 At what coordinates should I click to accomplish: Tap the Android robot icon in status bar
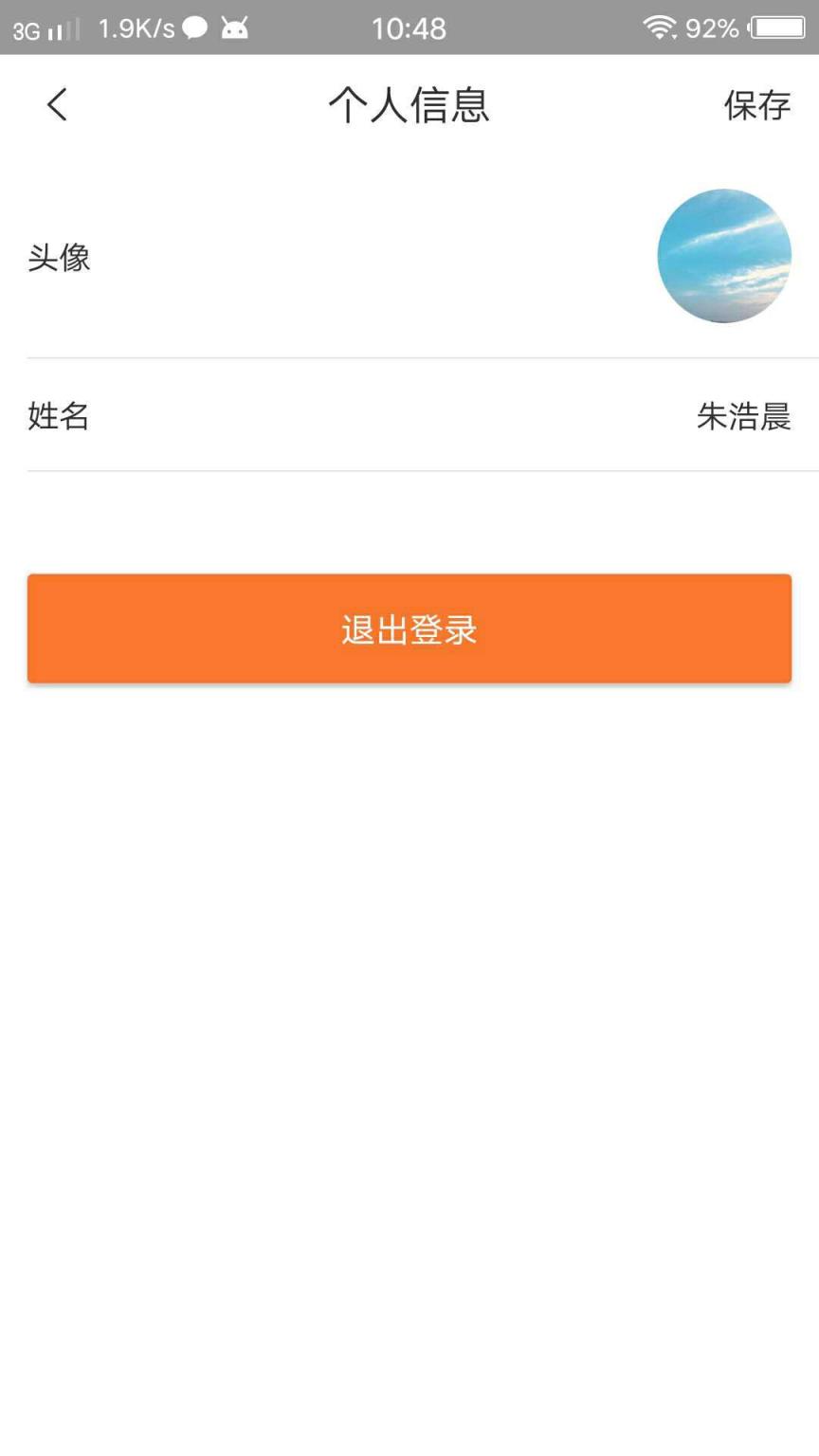pos(236,28)
